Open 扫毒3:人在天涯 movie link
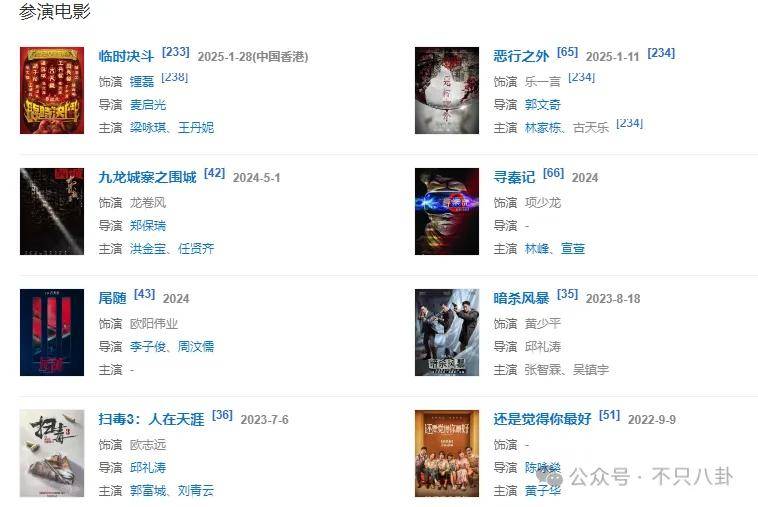The image size is (758, 507). [x=151, y=419]
